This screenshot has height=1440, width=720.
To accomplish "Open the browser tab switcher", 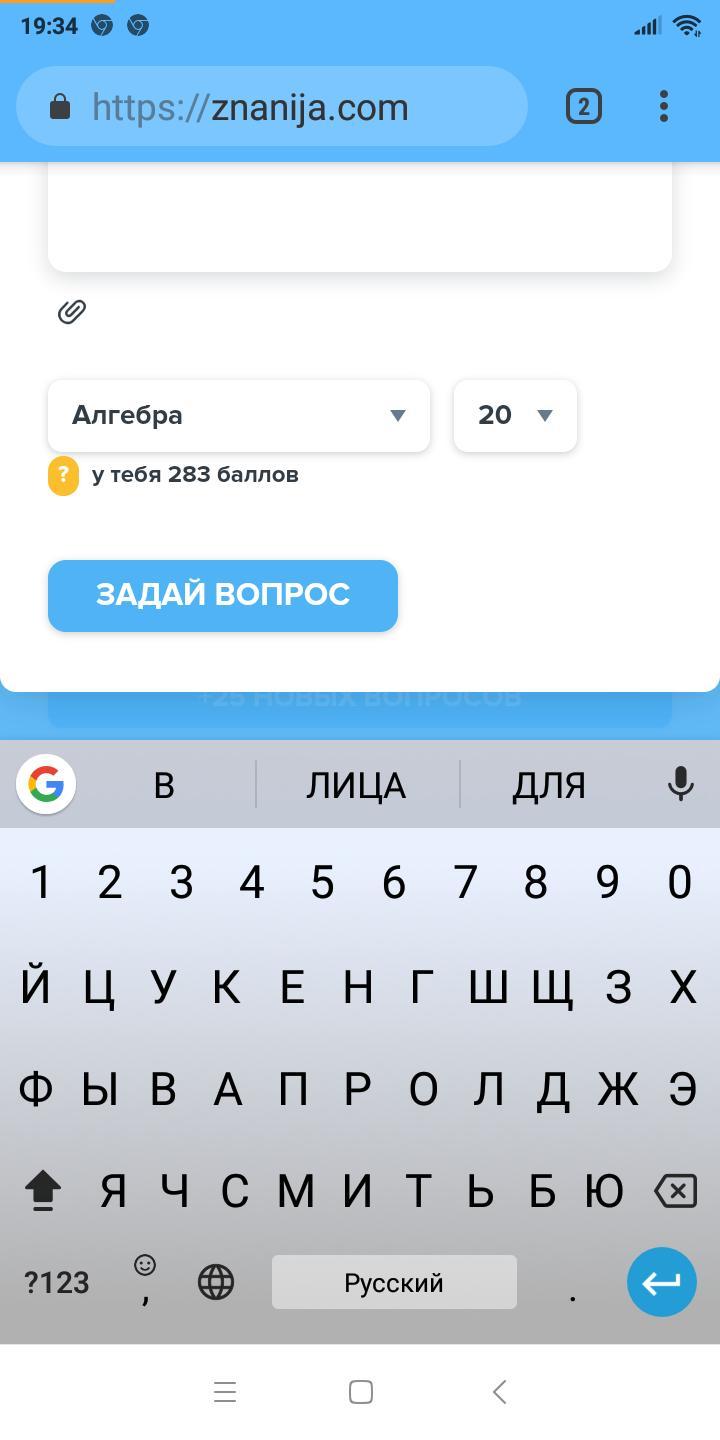I will coord(583,106).
